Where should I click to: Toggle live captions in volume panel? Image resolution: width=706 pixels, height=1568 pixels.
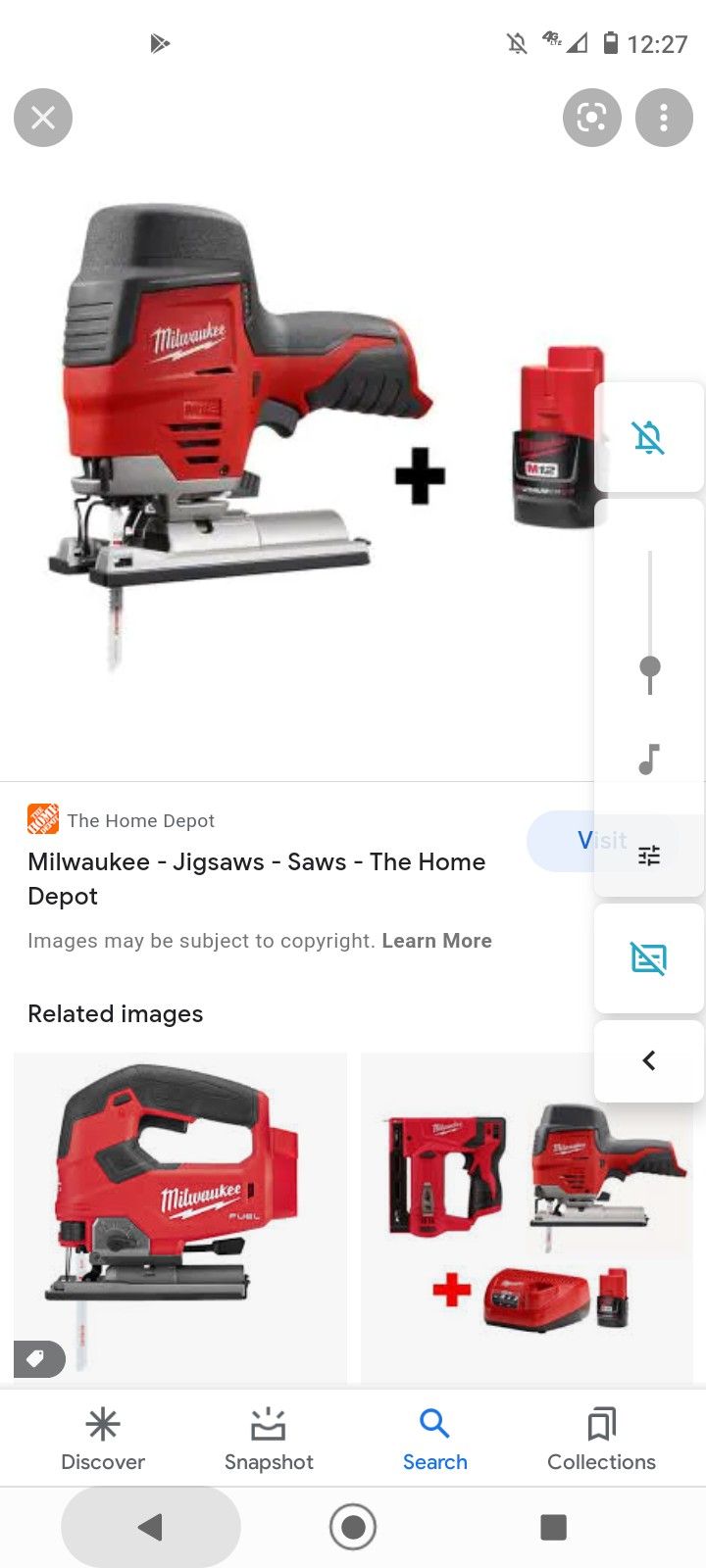pos(648,958)
